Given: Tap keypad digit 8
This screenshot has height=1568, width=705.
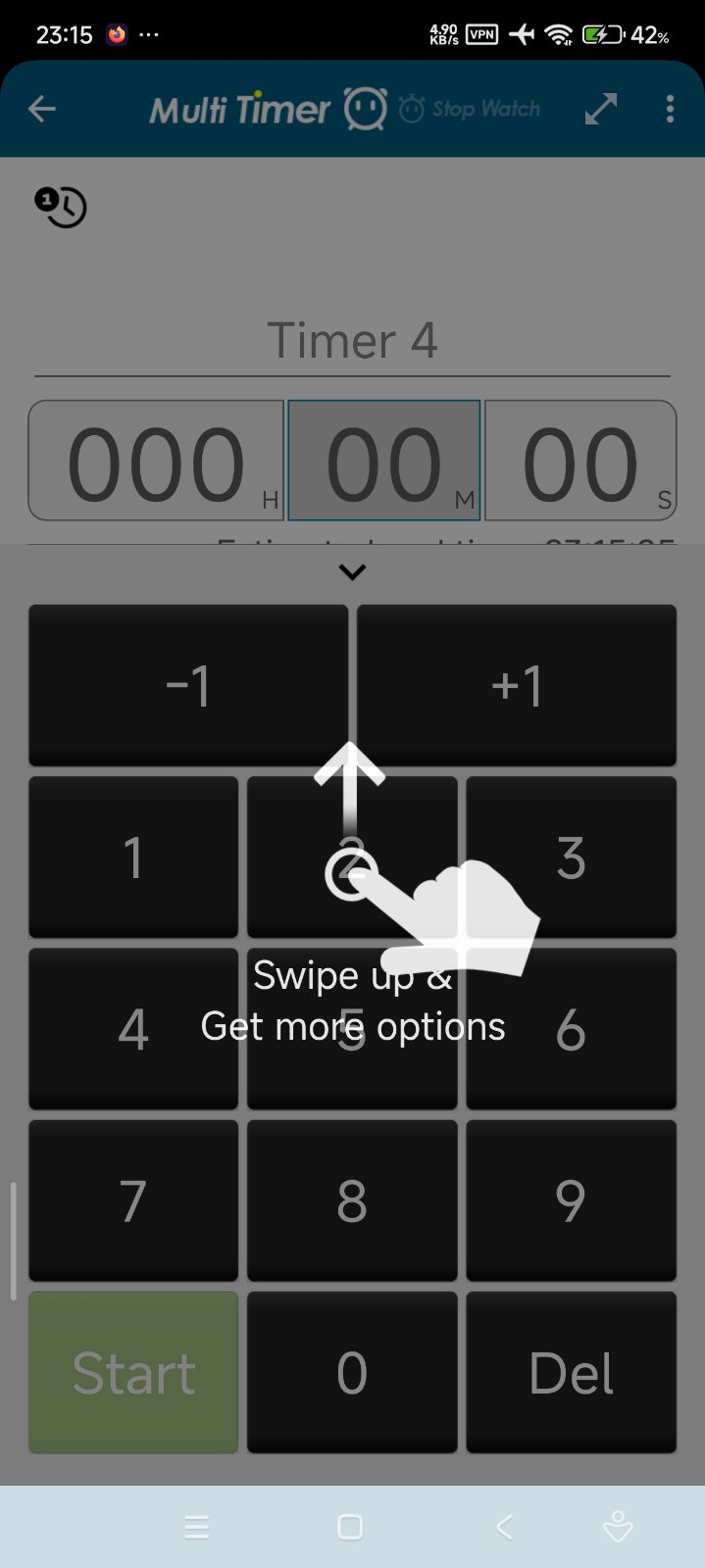Looking at the screenshot, I should coord(352,1200).
